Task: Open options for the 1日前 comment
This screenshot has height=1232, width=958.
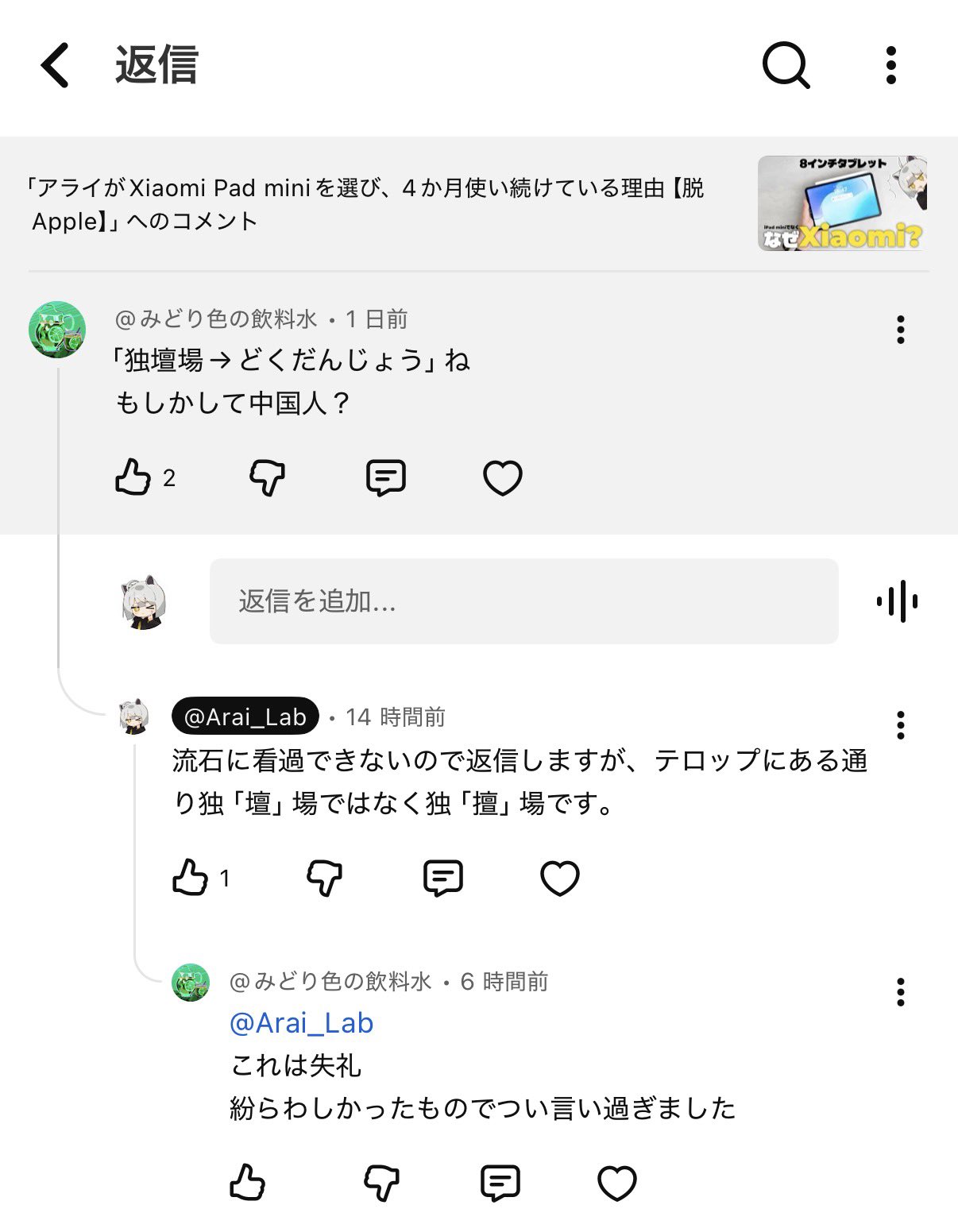Action: click(x=900, y=330)
